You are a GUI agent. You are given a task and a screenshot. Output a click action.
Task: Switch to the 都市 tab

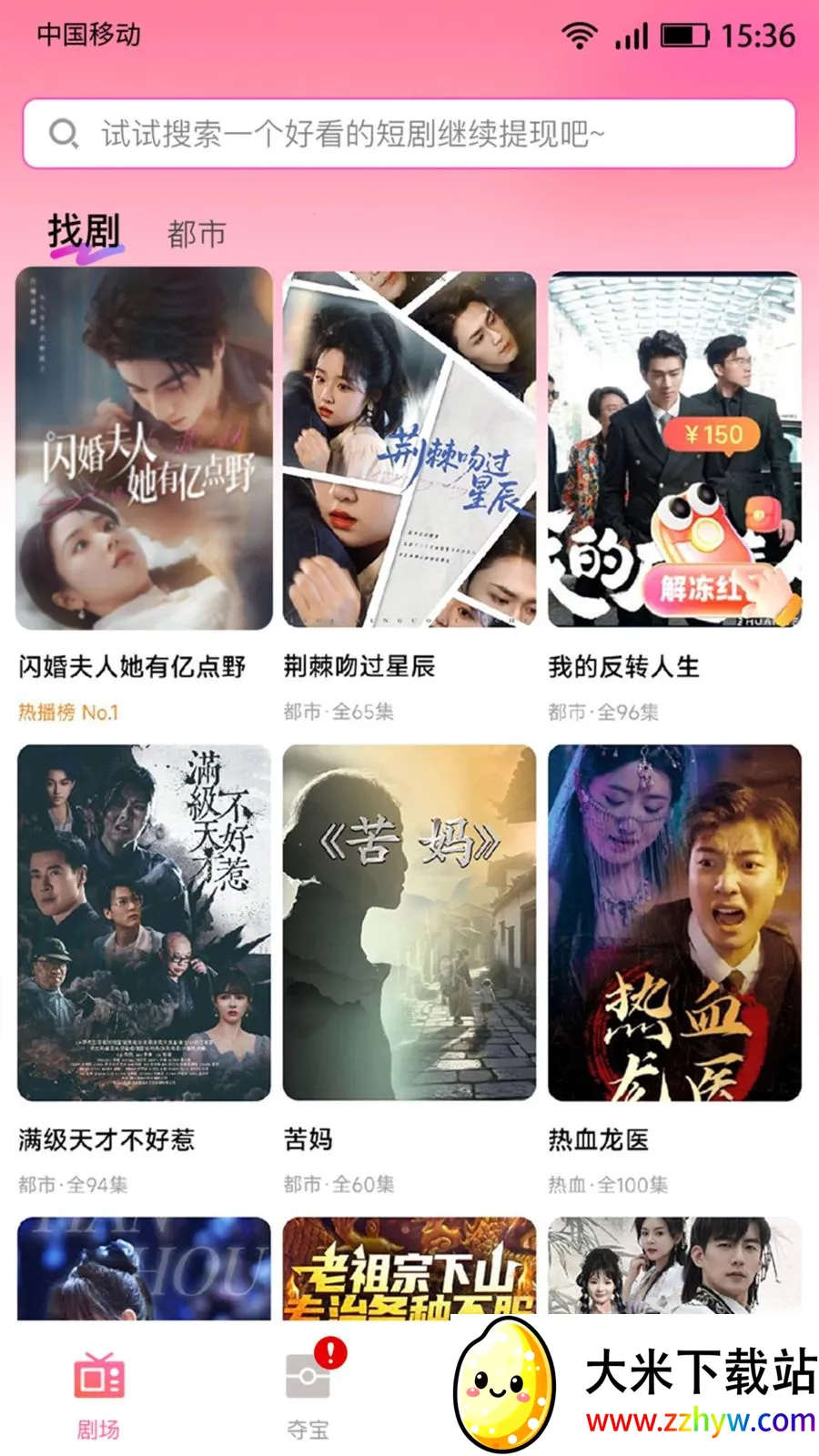tap(197, 235)
